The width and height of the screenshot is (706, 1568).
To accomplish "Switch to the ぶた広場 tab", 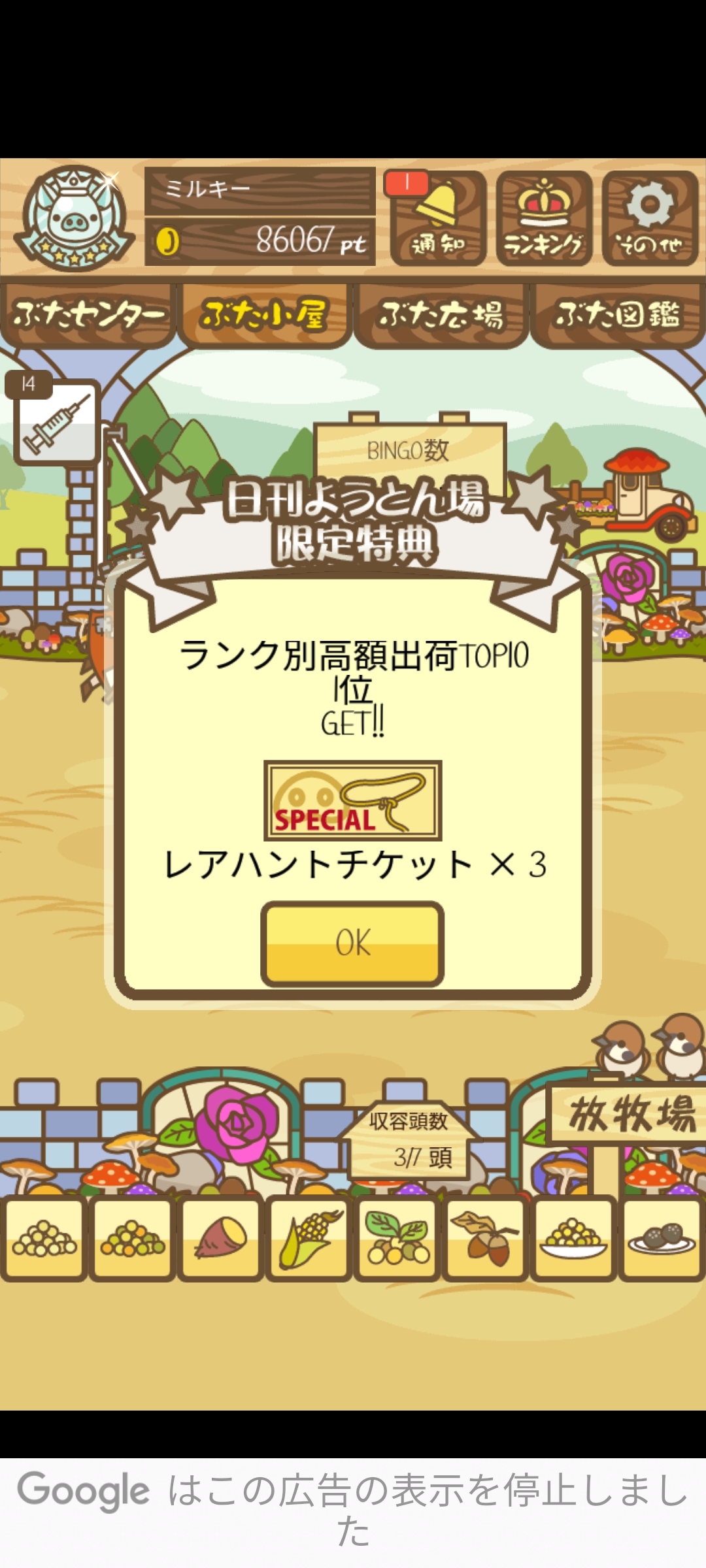I will 441,315.
